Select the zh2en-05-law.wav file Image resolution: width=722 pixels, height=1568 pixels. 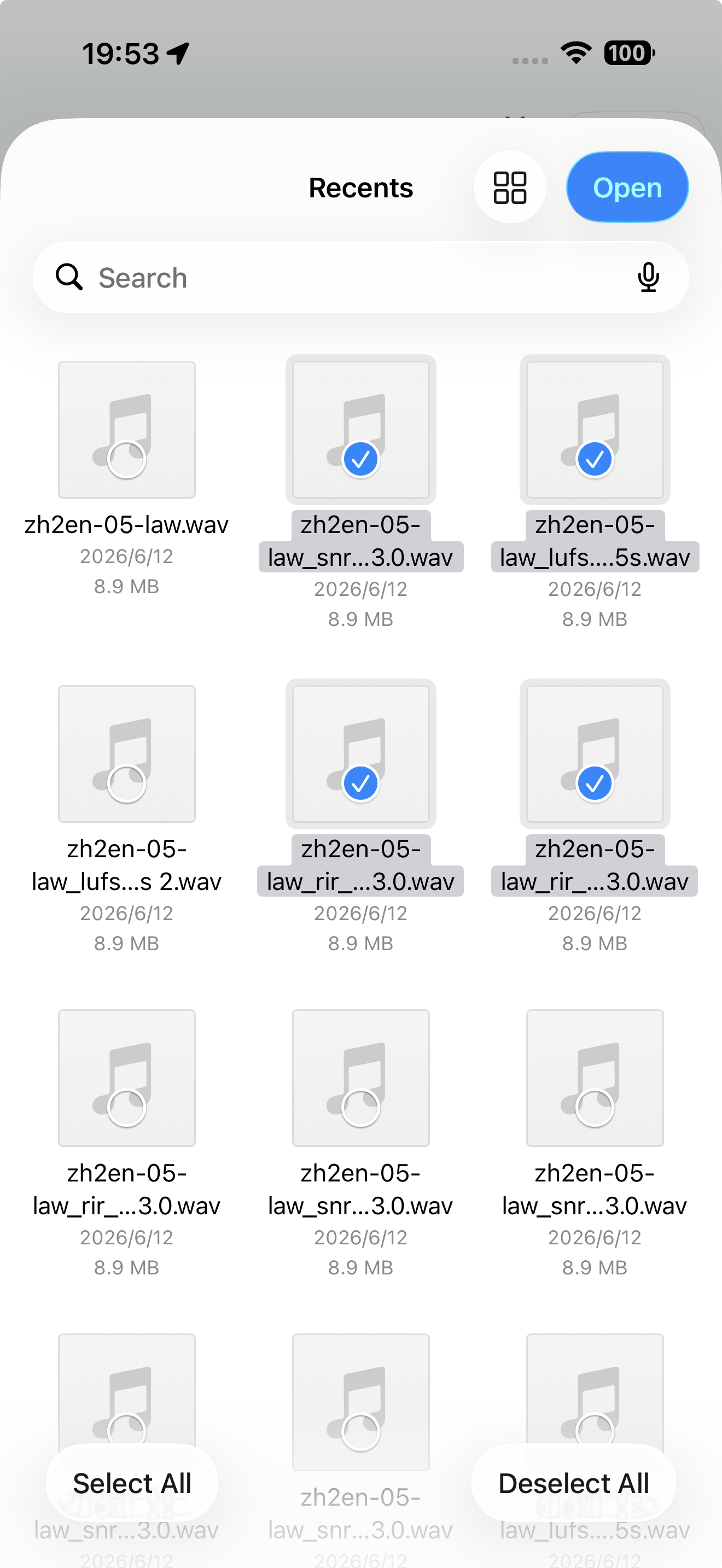127,429
